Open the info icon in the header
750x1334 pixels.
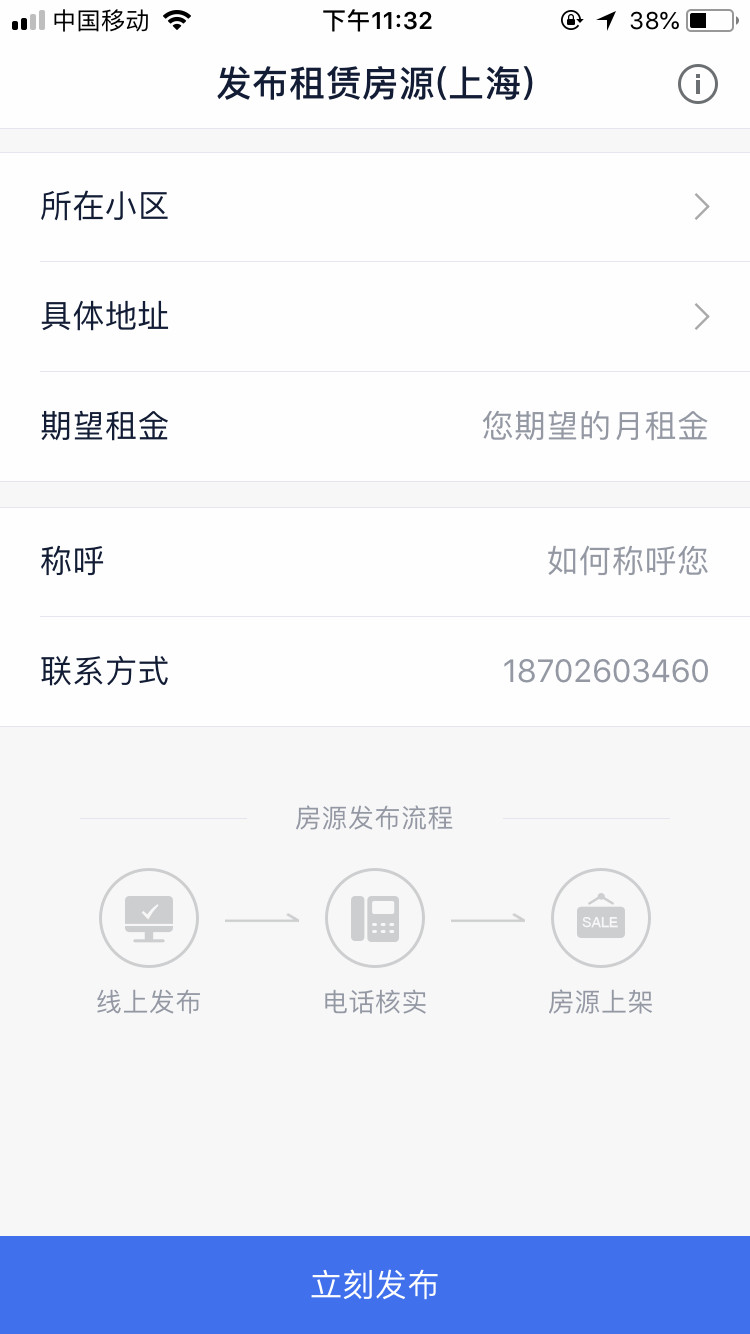point(697,84)
